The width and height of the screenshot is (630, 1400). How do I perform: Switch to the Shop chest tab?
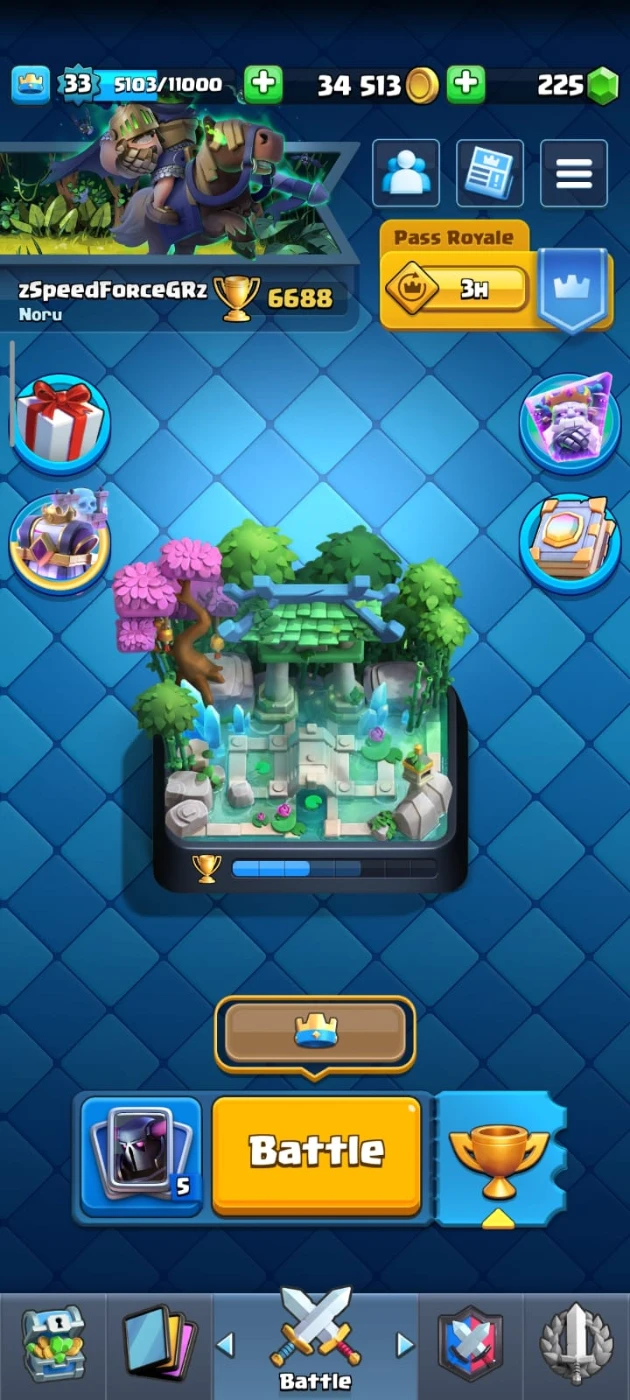point(53,1344)
